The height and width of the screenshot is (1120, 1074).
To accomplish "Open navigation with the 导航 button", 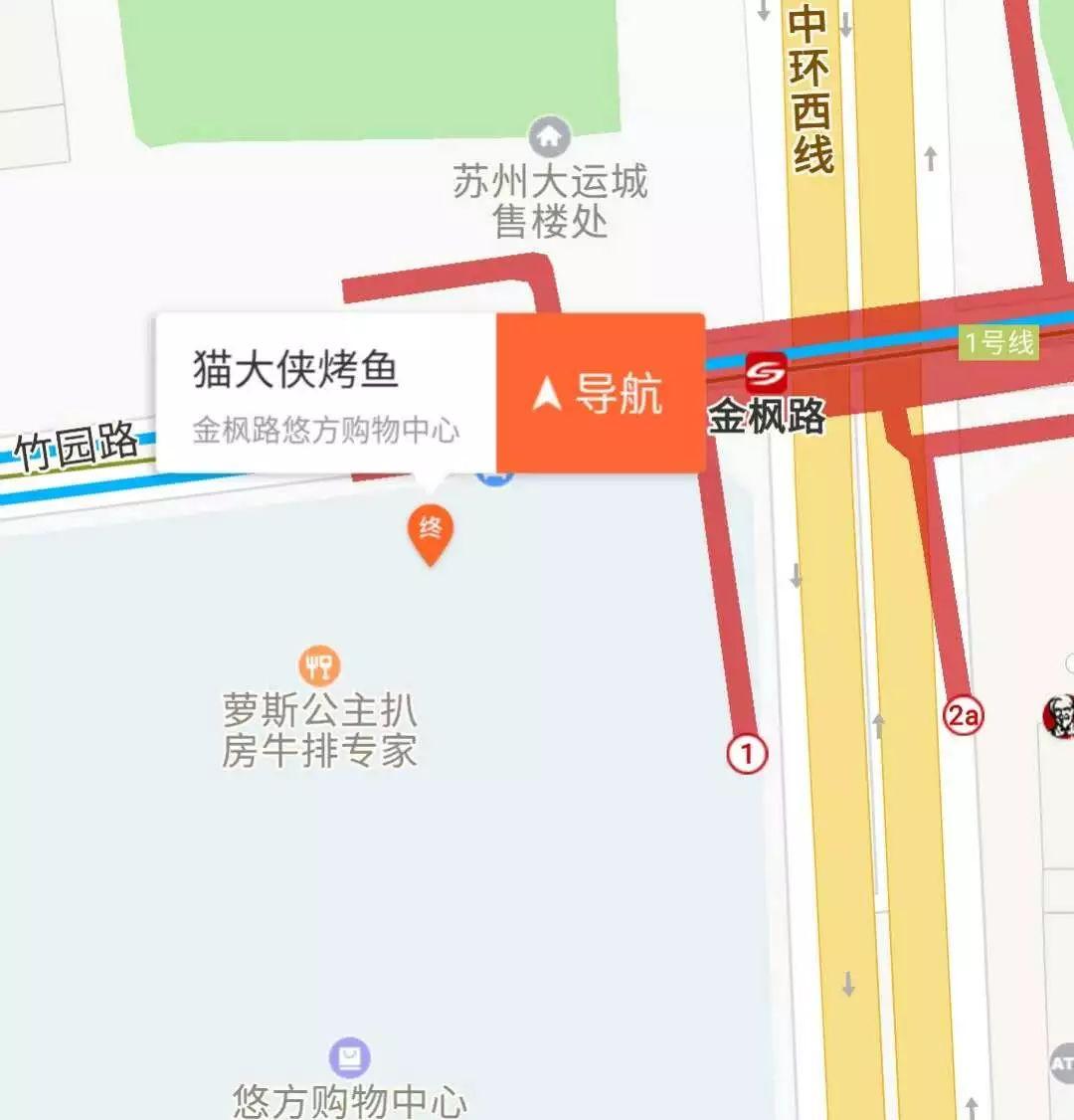I will [x=598, y=395].
